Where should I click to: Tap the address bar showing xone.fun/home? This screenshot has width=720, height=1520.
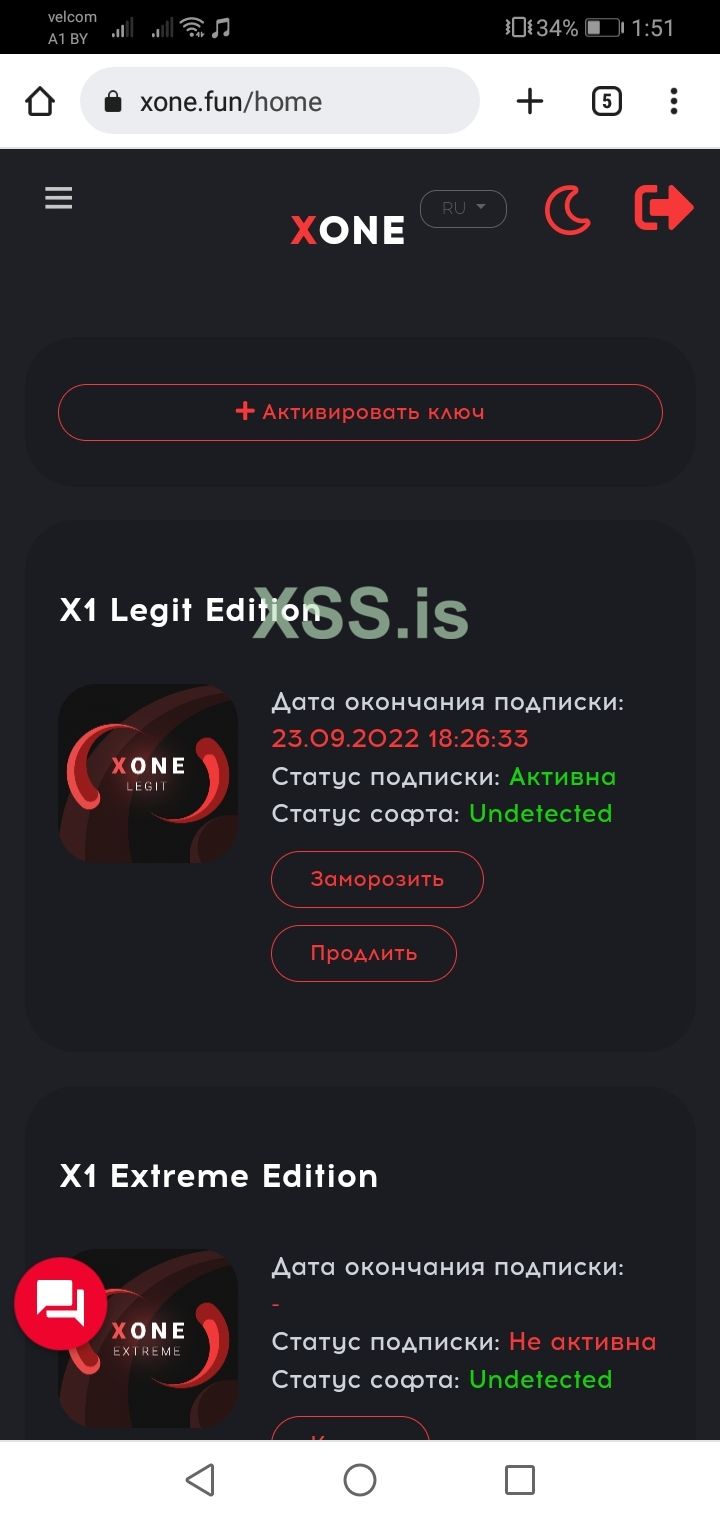280,100
